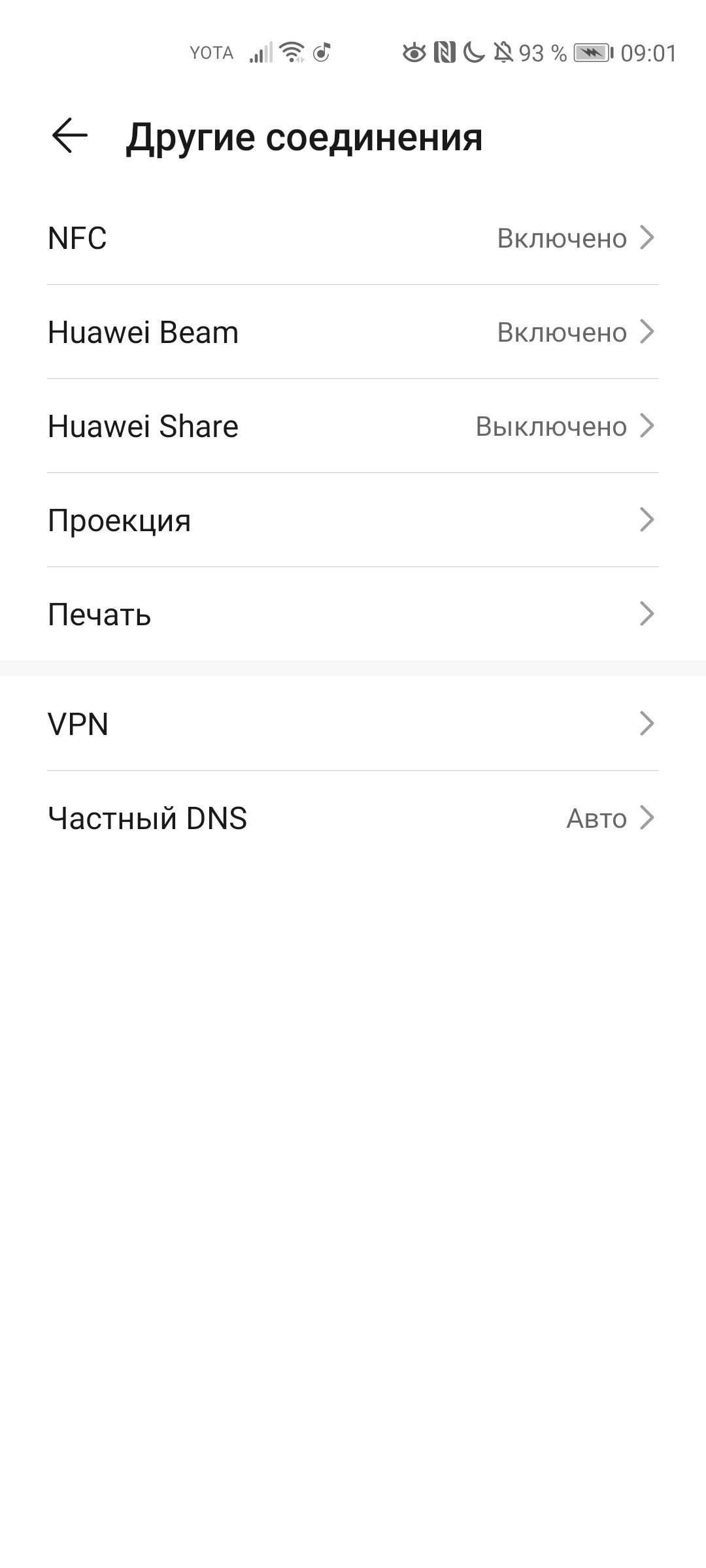Open Huawei Beam settings
The width and height of the screenshot is (706, 1568).
(353, 332)
